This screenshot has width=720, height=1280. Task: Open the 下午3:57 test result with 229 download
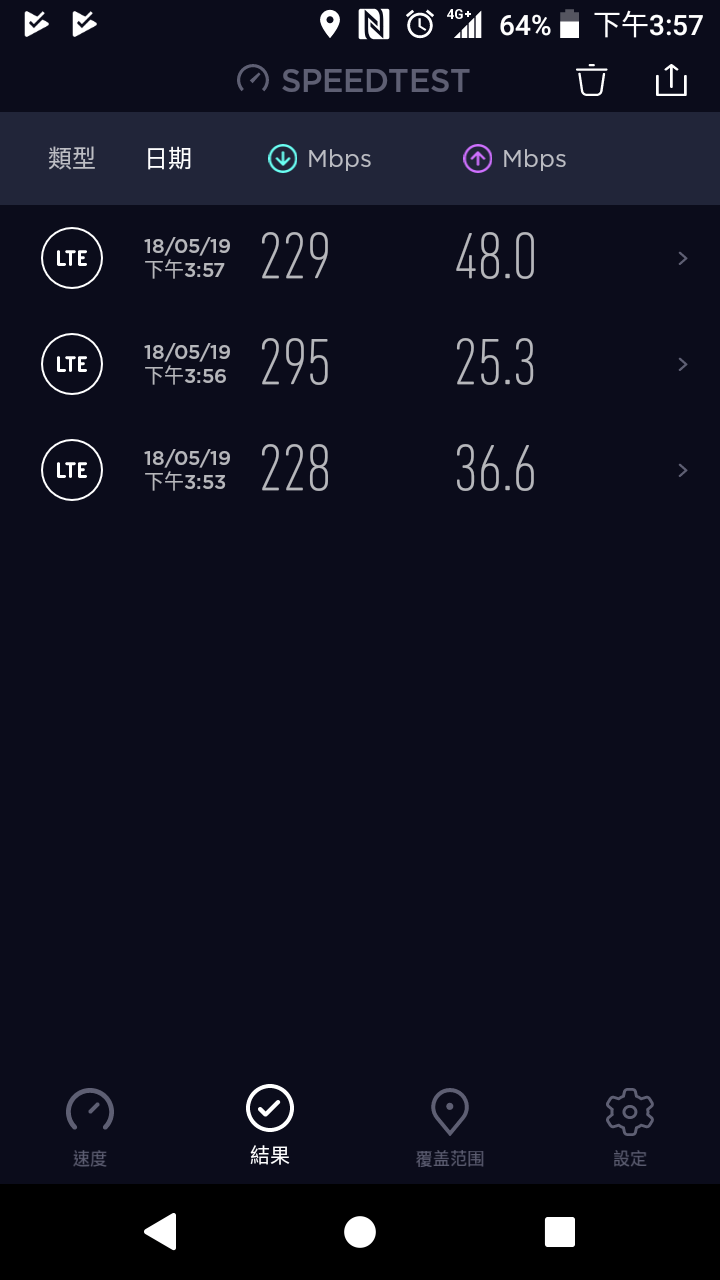pyautogui.click(x=360, y=258)
